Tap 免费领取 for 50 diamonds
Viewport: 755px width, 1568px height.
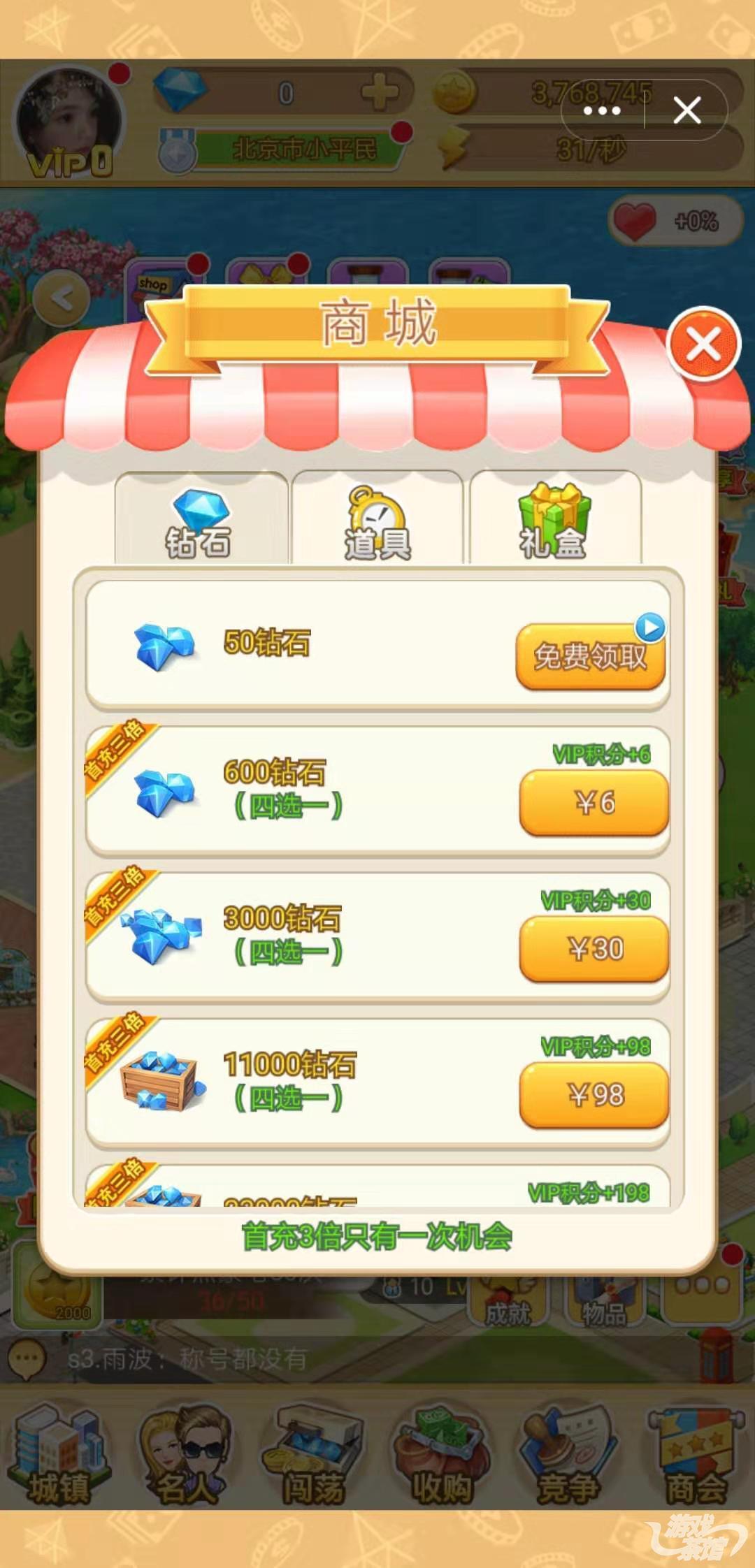(591, 655)
